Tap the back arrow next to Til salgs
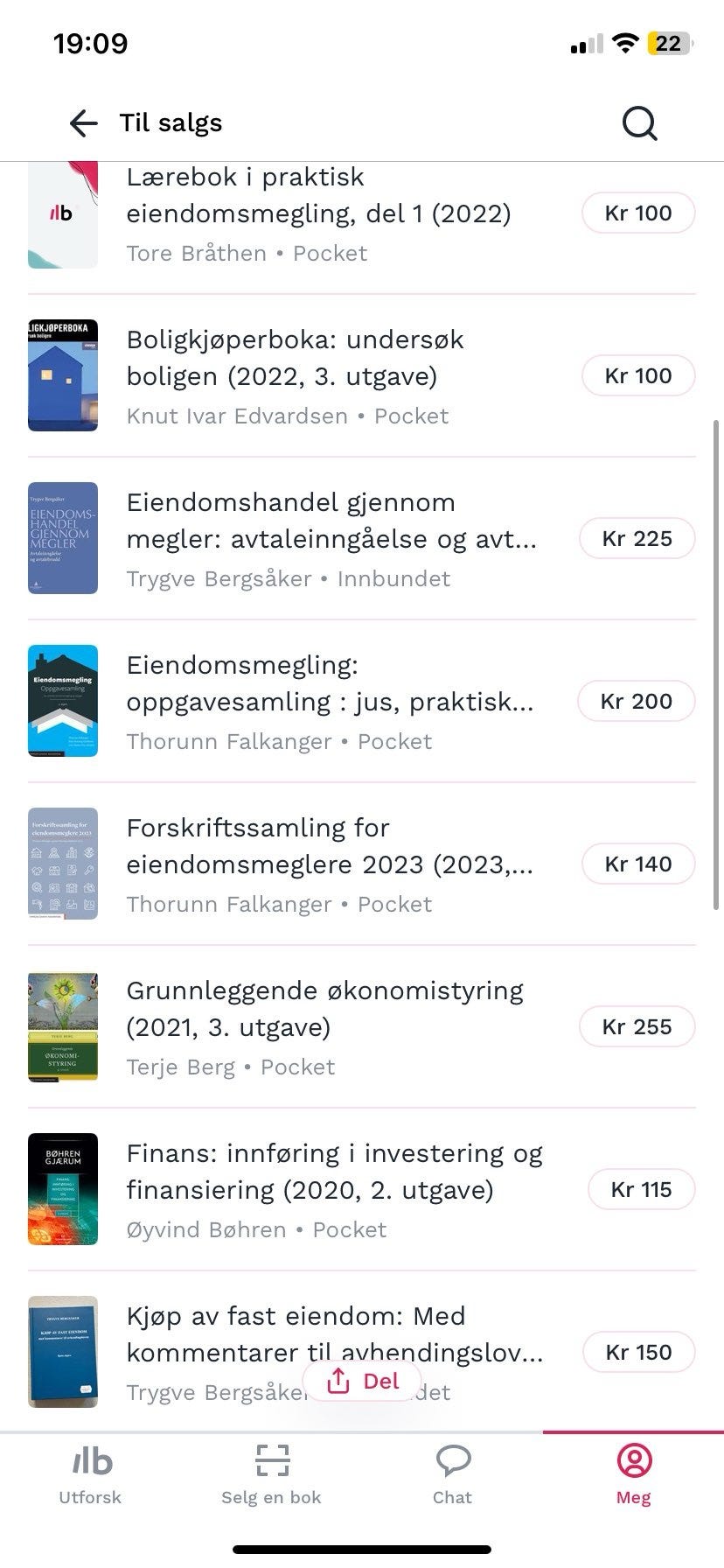The height and width of the screenshot is (1568, 724). 82,122
